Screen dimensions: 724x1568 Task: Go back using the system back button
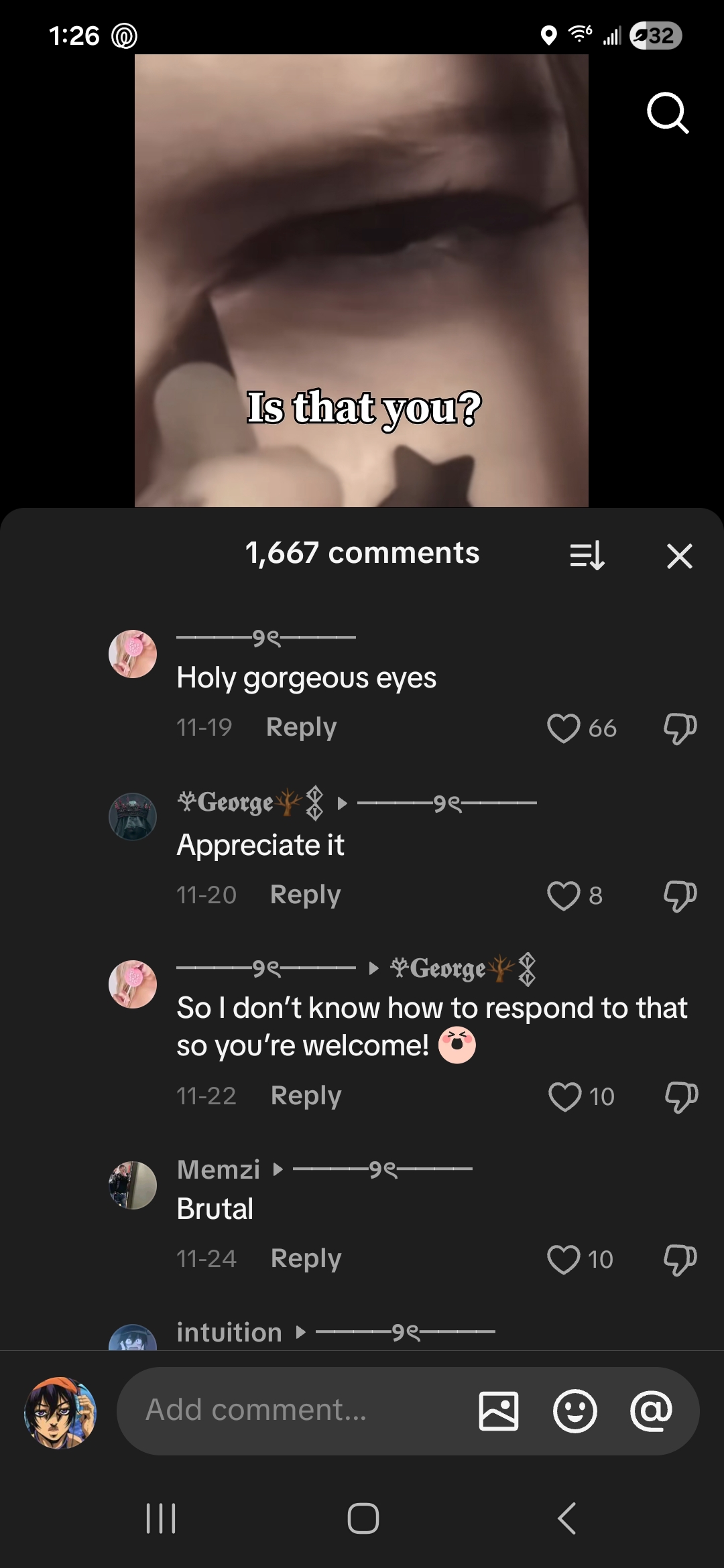567,1518
